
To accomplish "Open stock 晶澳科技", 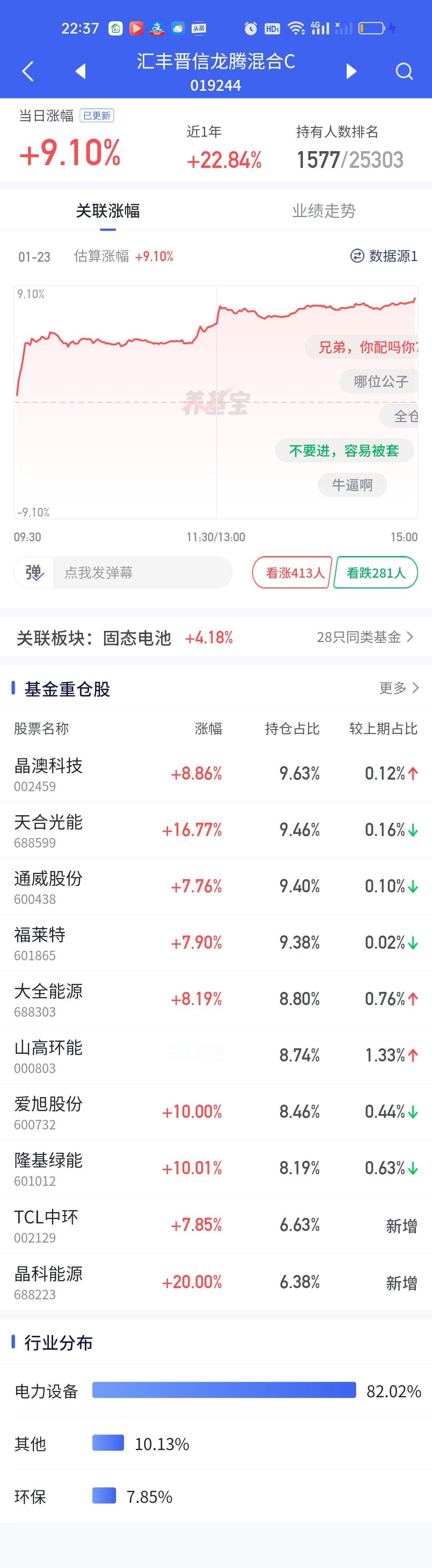I will tap(216, 774).
